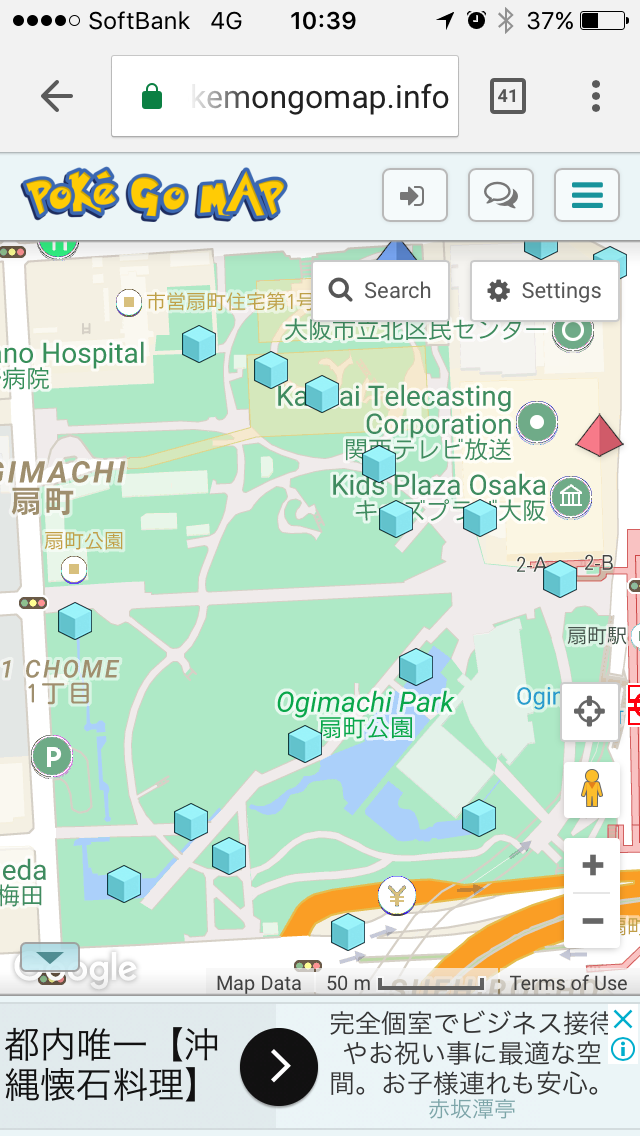Open map Settings

[544, 291]
